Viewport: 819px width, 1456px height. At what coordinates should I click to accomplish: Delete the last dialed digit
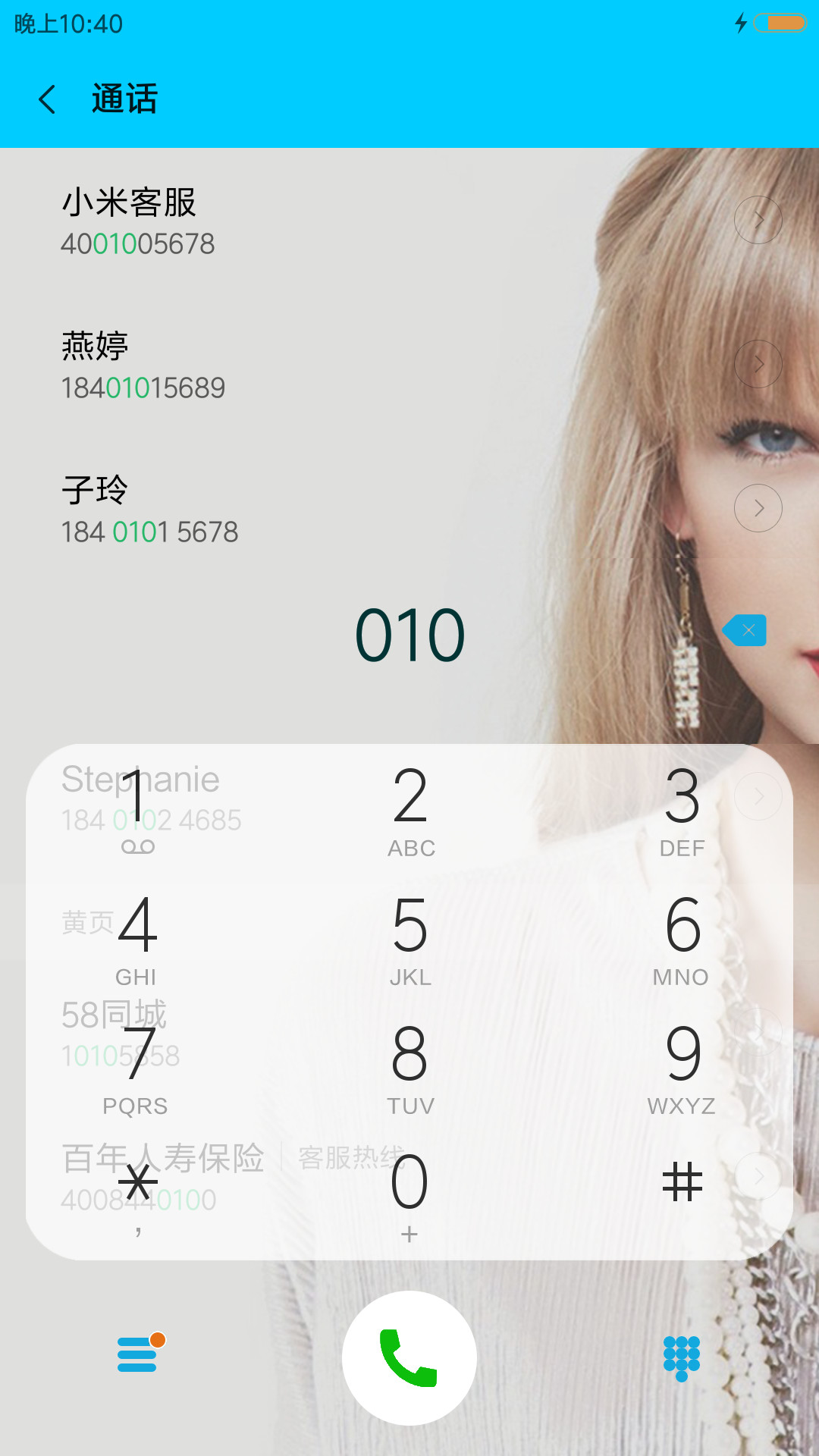(x=745, y=630)
